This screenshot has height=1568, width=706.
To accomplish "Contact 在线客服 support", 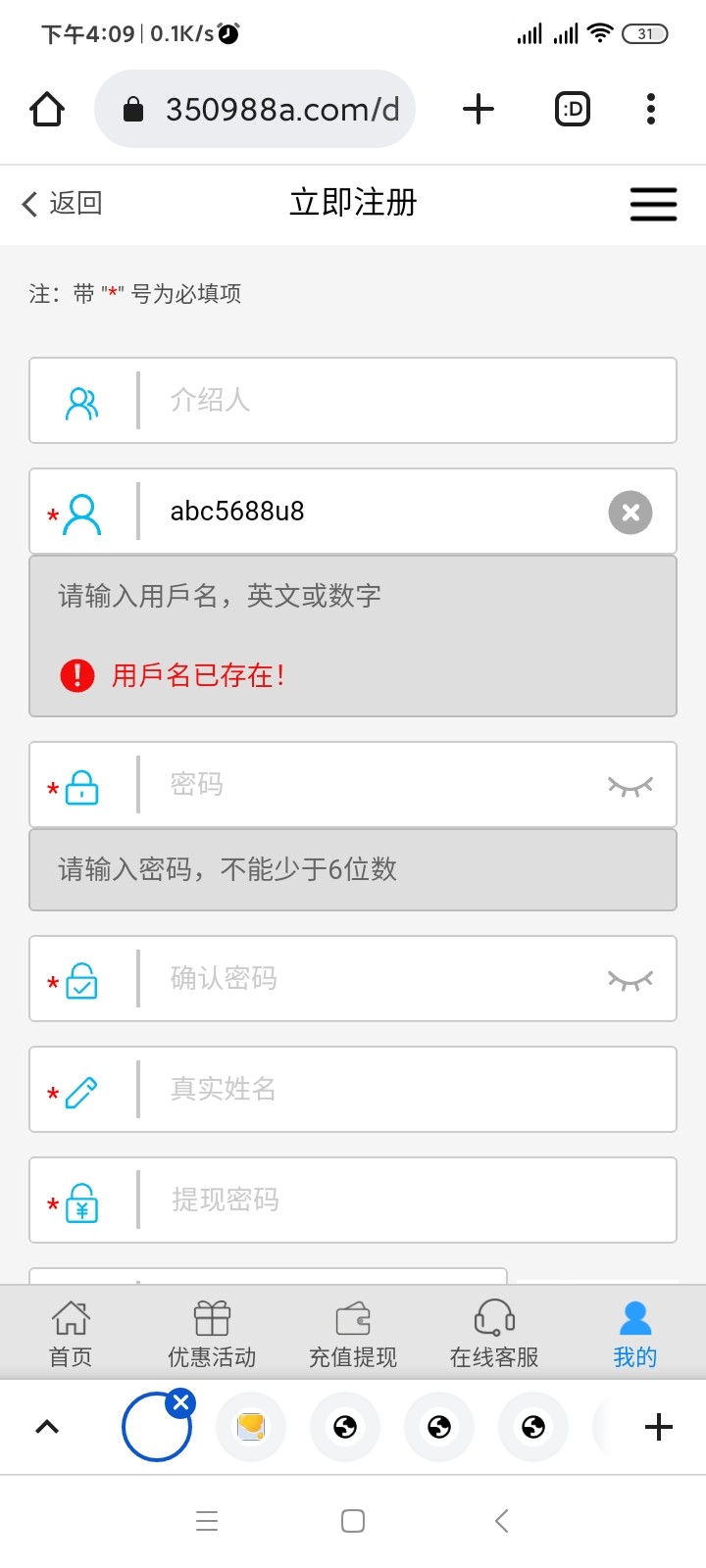I will (x=494, y=1333).
